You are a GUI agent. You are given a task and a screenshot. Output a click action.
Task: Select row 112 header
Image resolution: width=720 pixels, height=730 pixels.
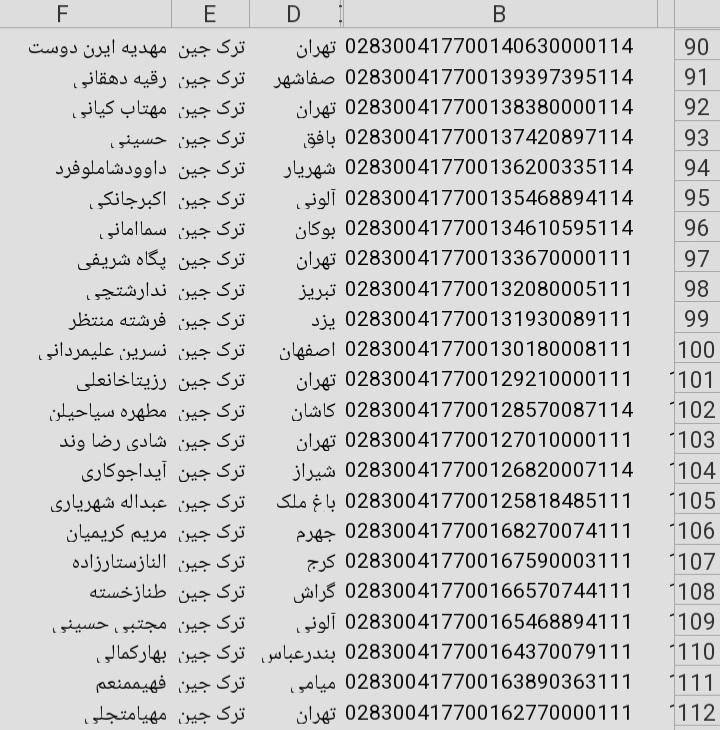pyautogui.click(x=697, y=713)
